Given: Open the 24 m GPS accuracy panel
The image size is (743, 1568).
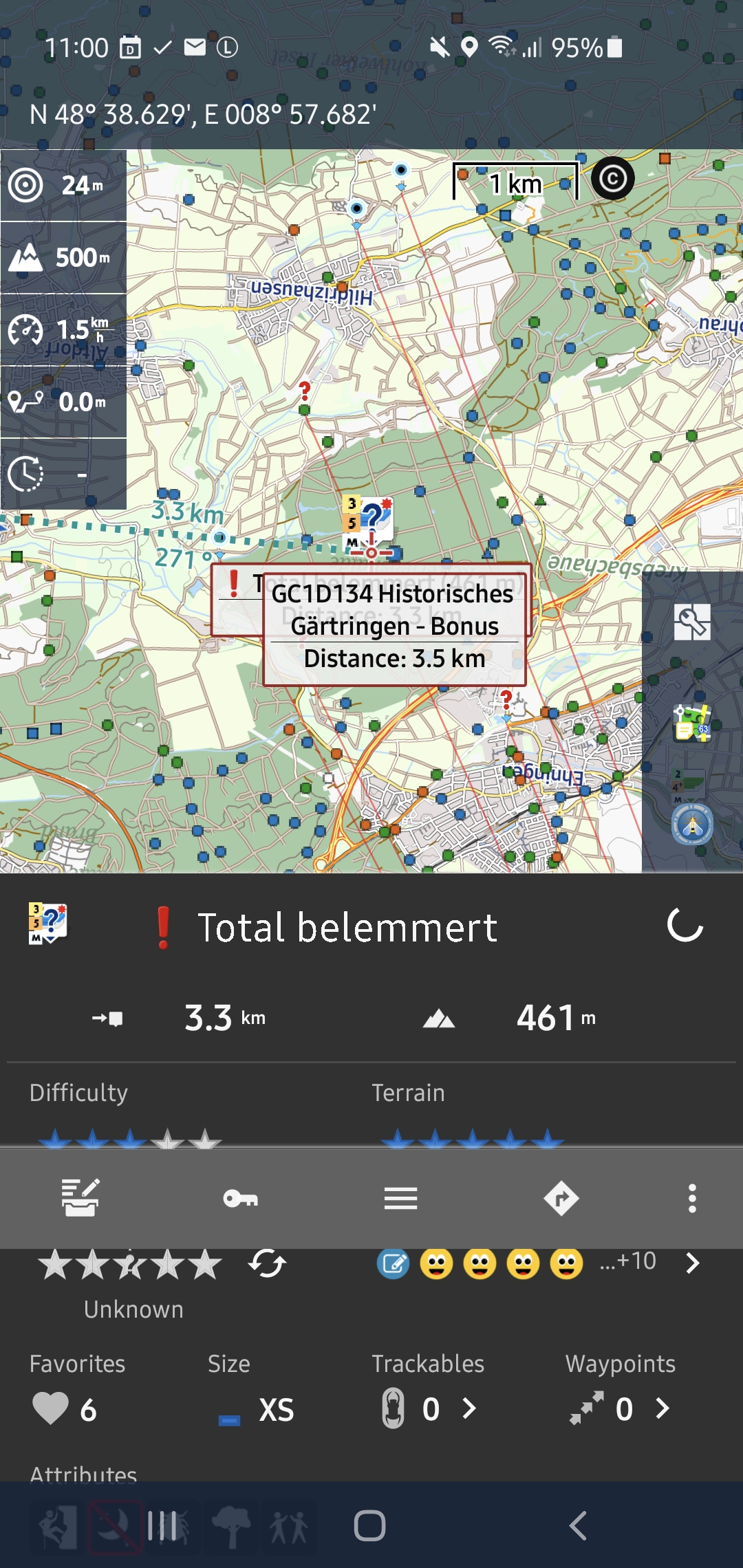Looking at the screenshot, I should click(63, 186).
